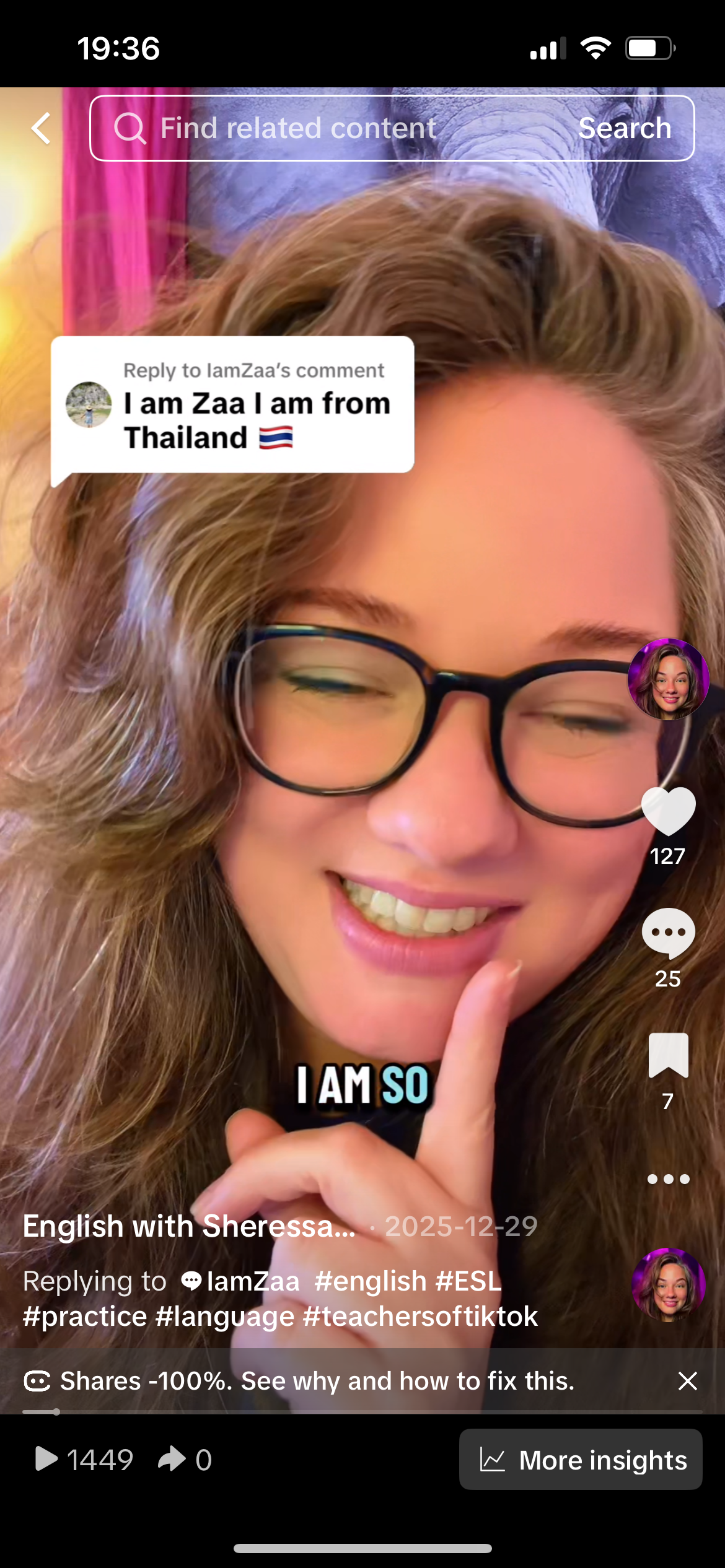This screenshot has width=725, height=1568.
Task: Bookmark this video
Action: [x=668, y=1055]
